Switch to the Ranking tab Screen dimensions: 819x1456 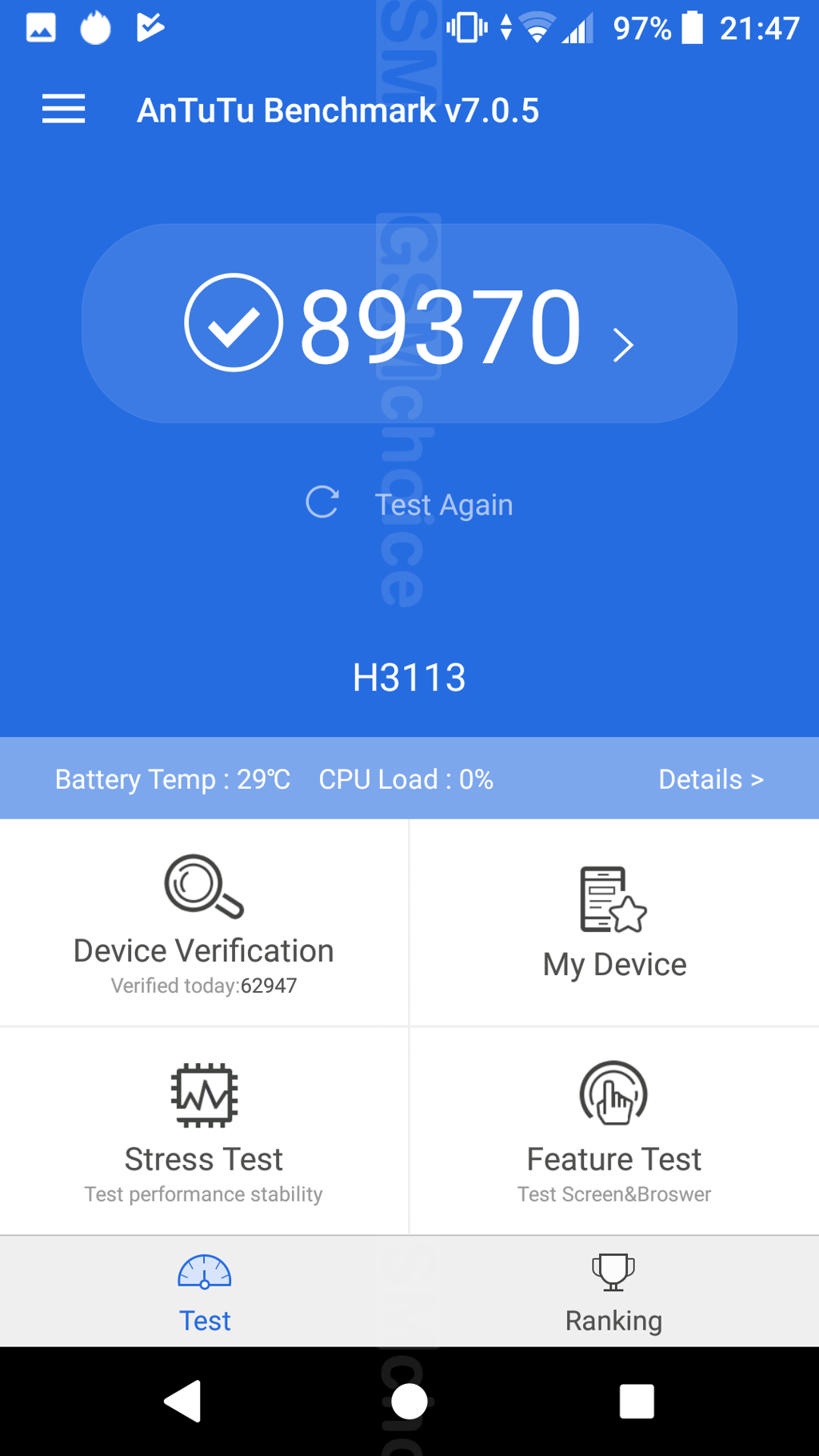click(614, 1292)
